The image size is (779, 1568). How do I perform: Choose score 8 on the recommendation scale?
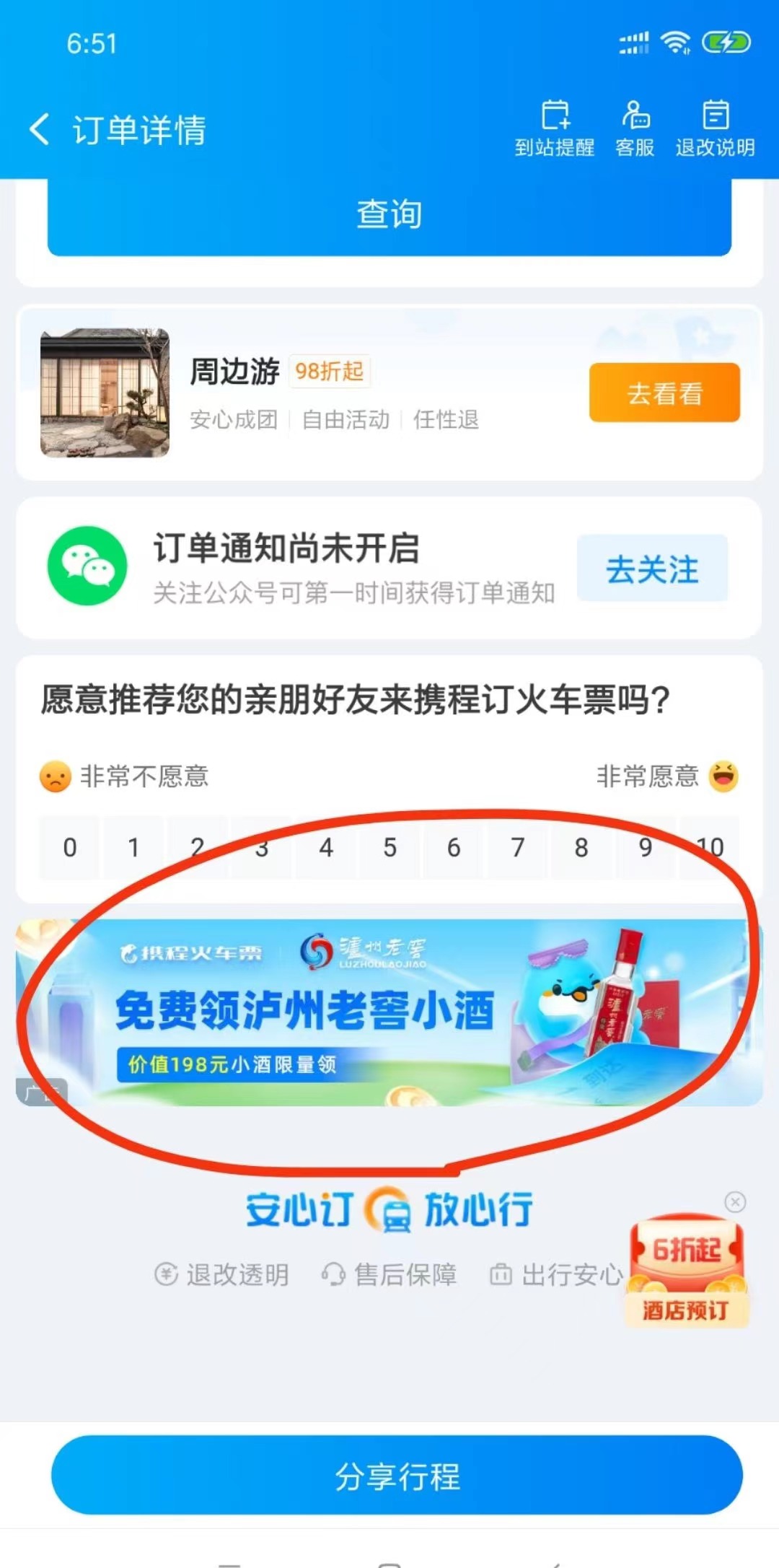tap(581, 848)
